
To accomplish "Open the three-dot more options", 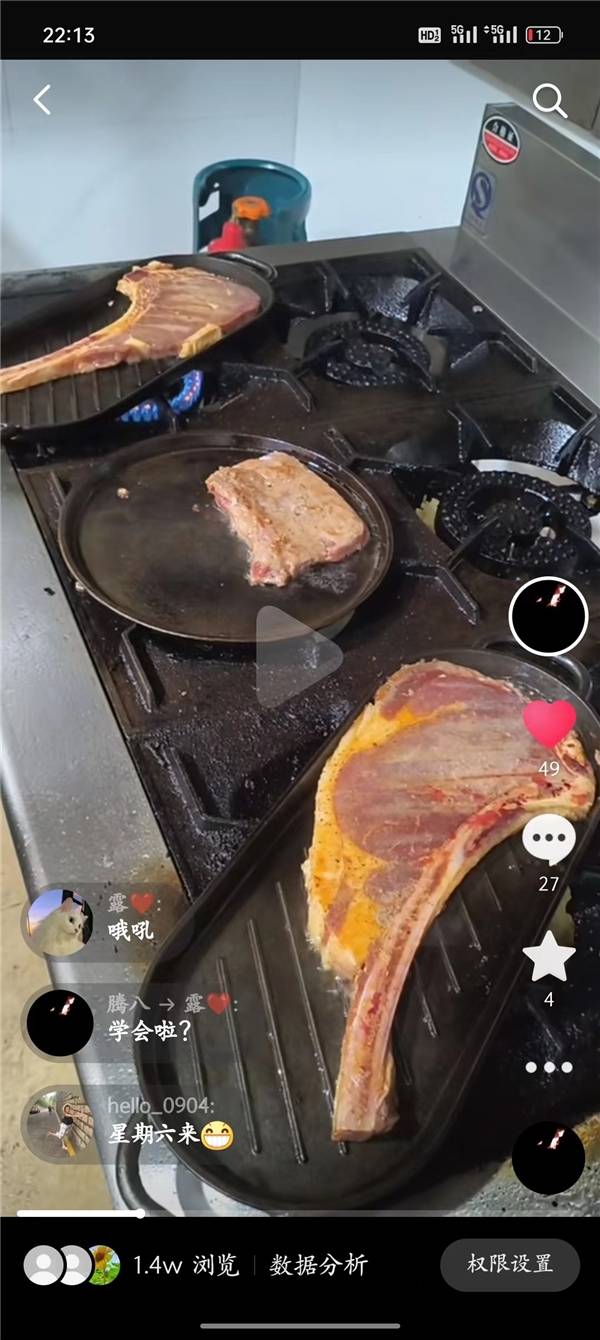I will tap(549, 1067).
